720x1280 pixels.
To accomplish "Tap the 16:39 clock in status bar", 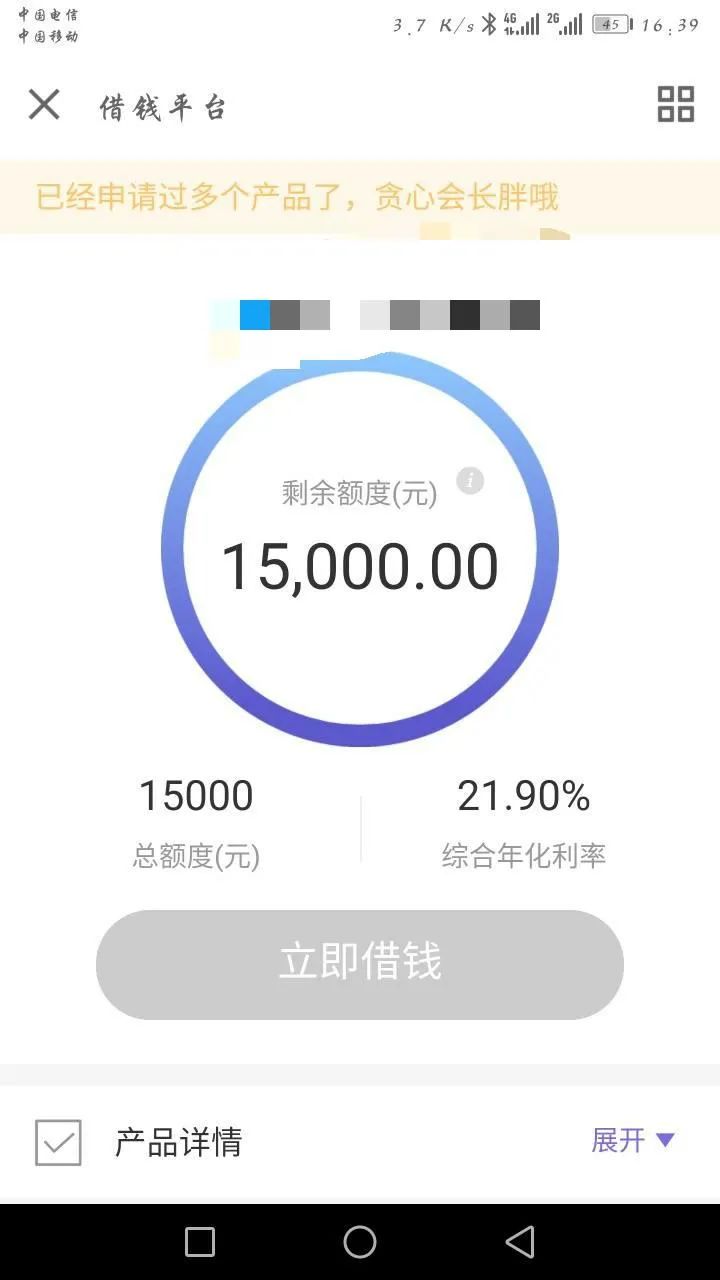I will tap(668, 23).
